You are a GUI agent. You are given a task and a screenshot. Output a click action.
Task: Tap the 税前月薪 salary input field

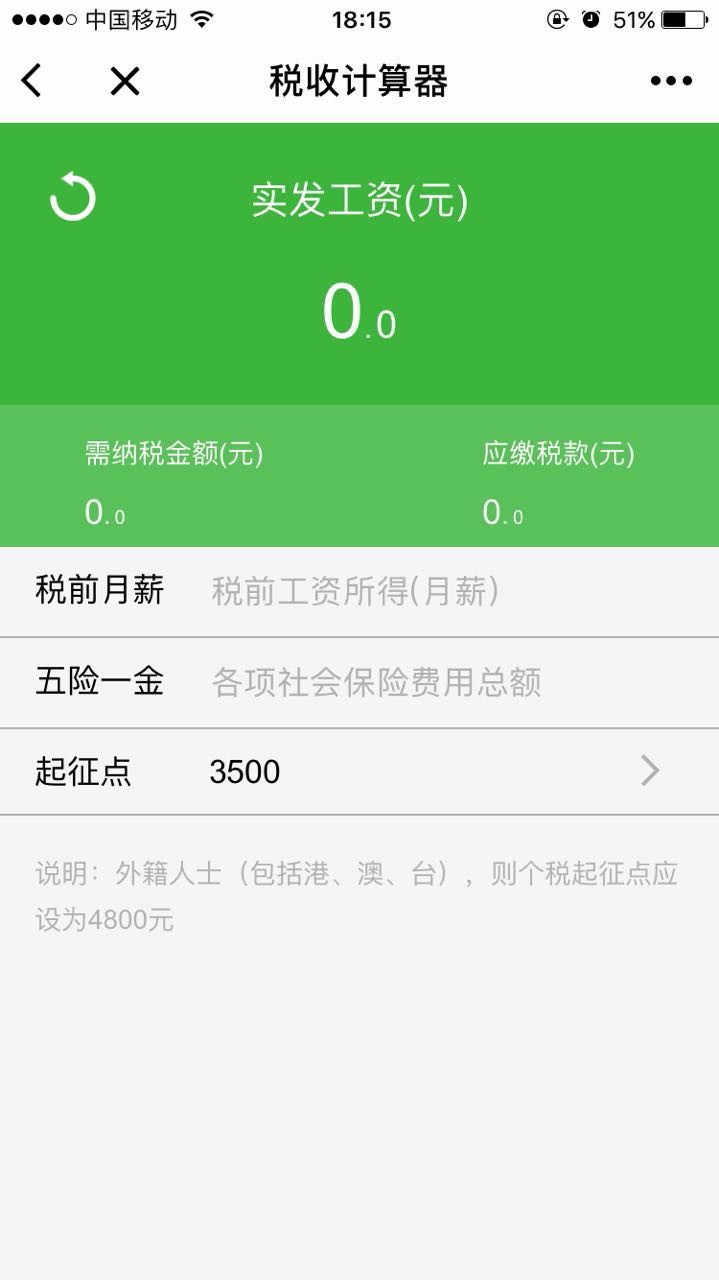click(440, 592)
